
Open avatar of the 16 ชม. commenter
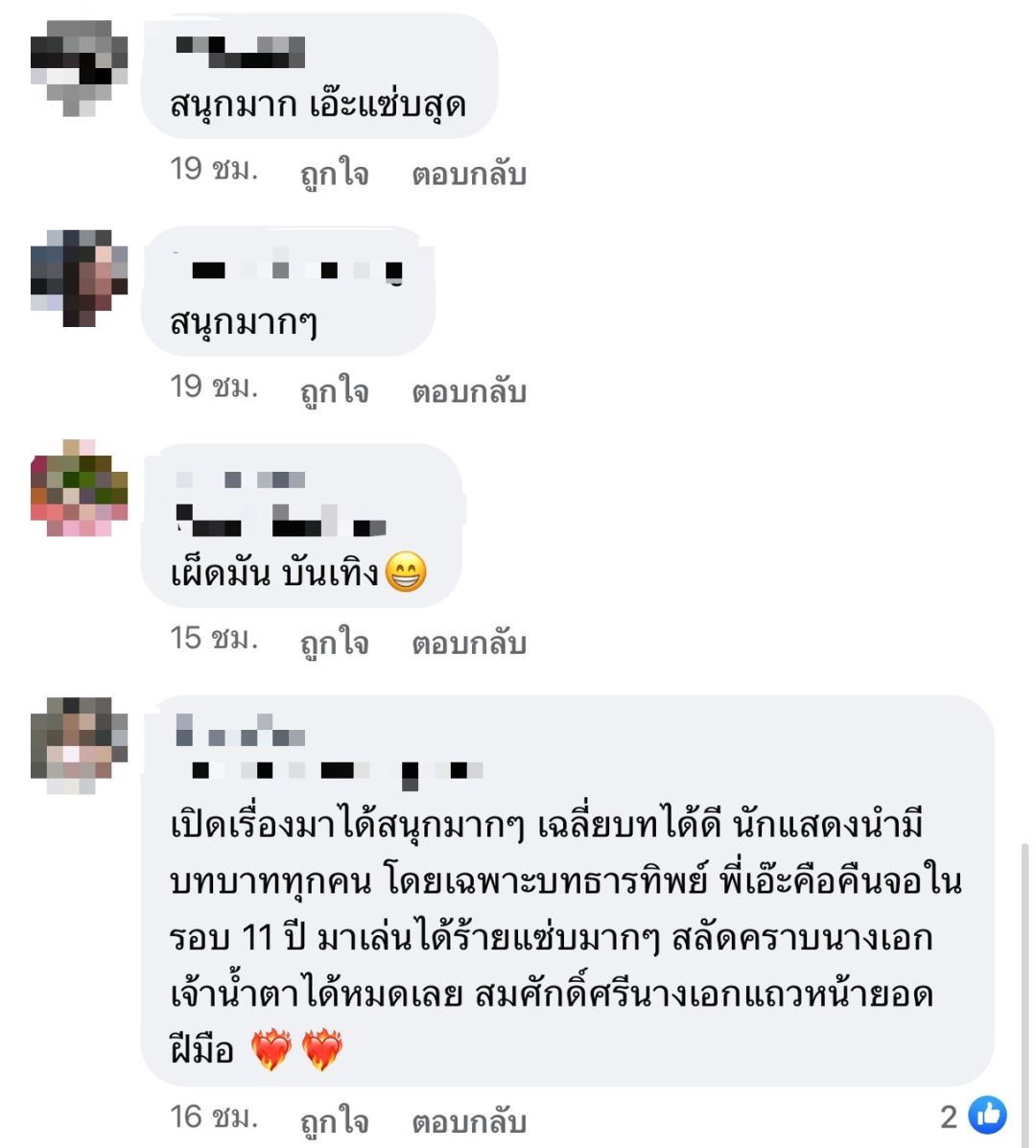79,745
